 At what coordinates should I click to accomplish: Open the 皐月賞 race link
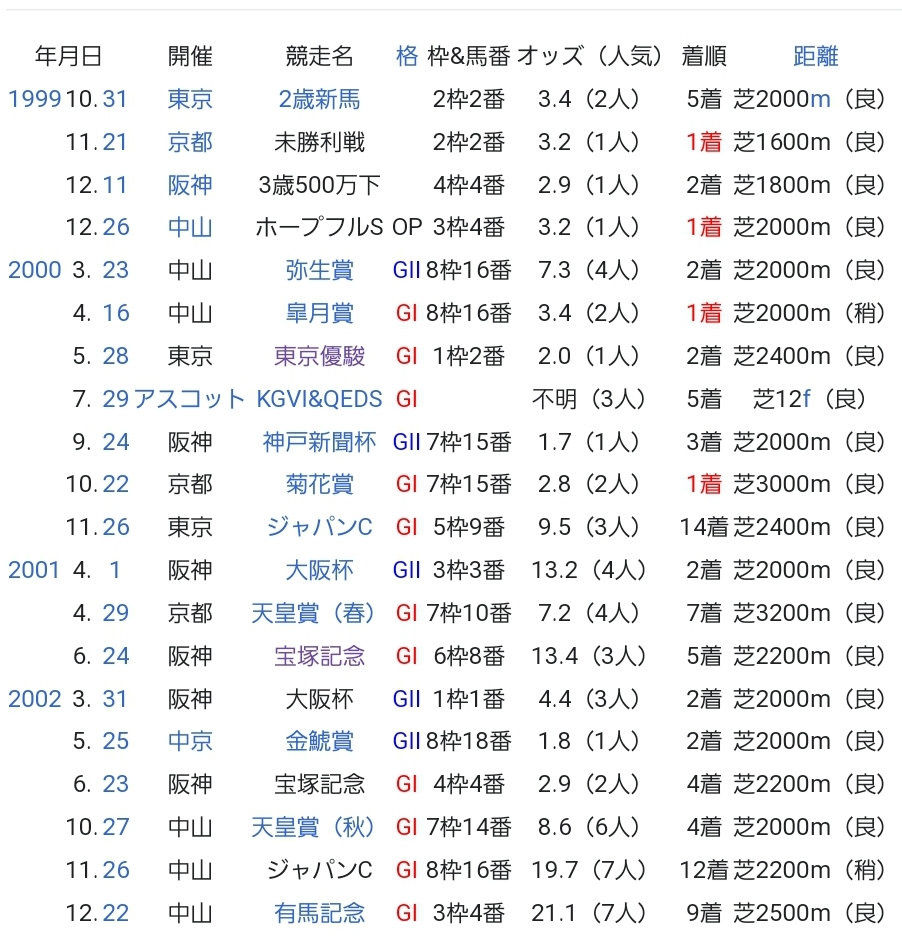(319, 313)
